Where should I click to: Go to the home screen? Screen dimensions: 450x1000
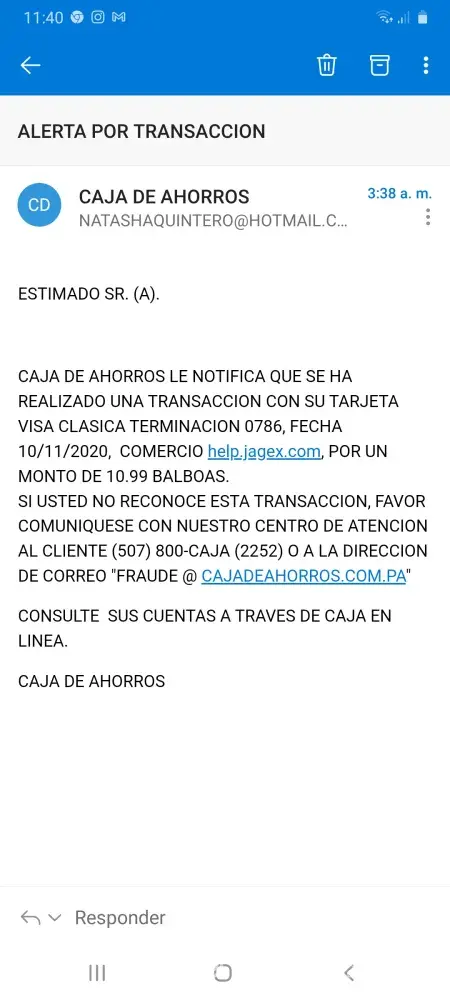click(x=222, y=973)
